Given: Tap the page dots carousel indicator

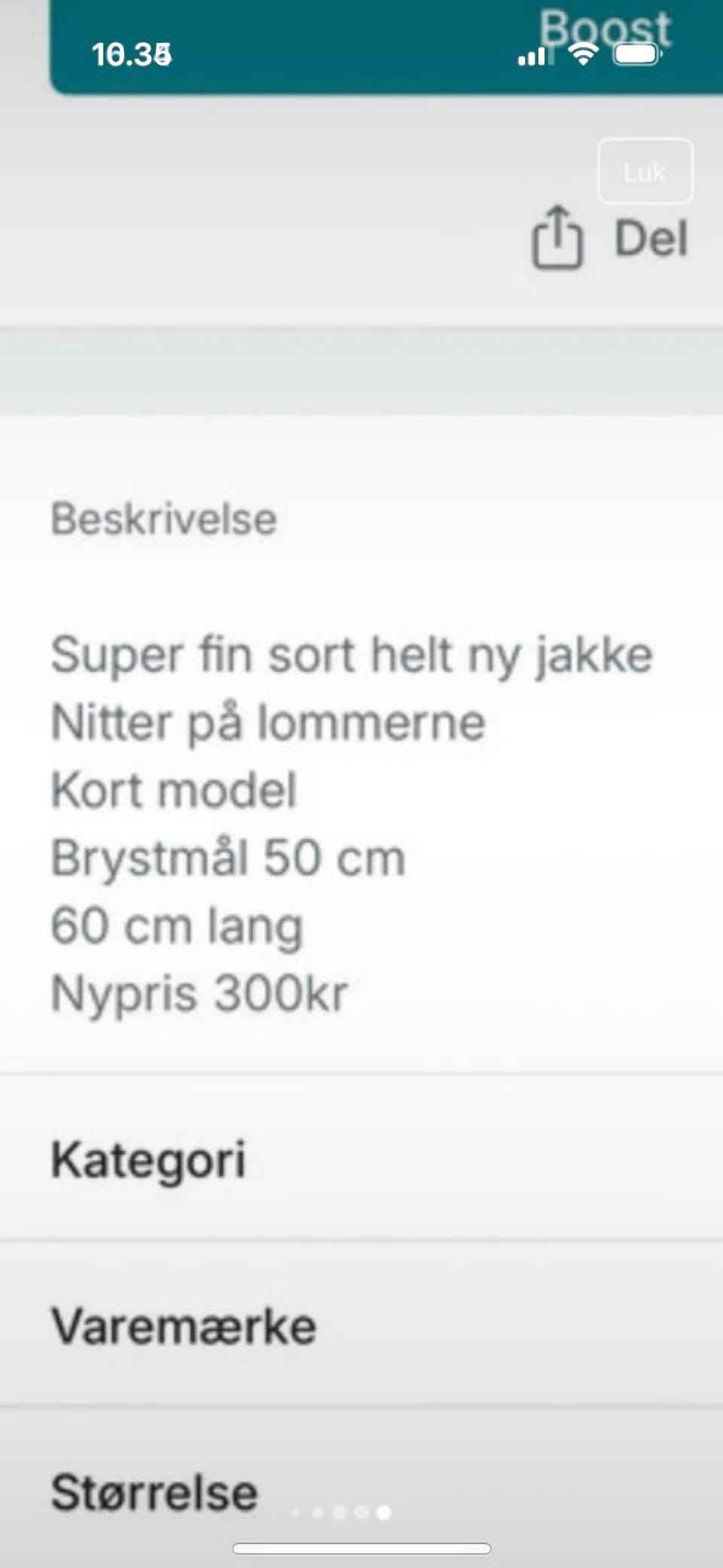Looking at the screenshot, I should click(x=339, y=1511).
